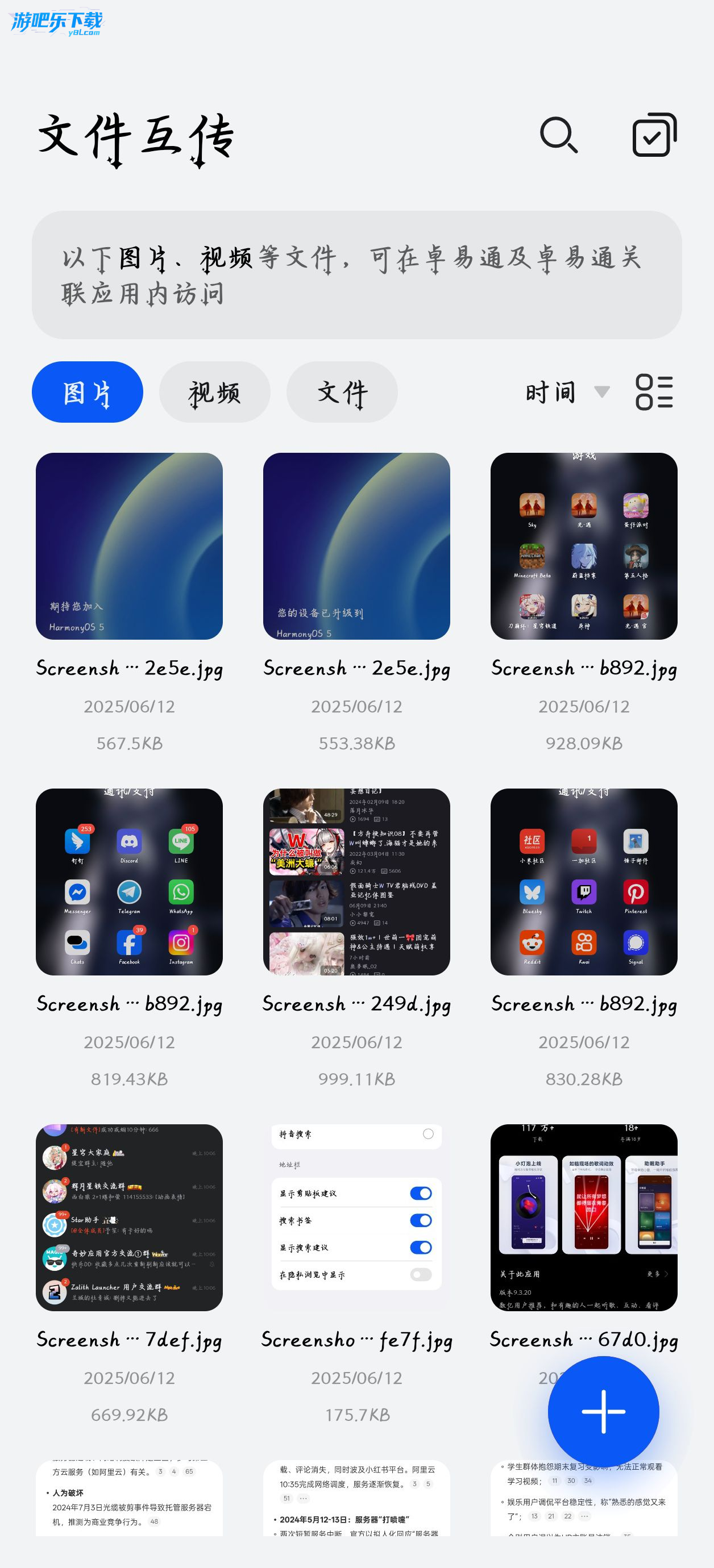Switch to the 视频 tab
Image resolution: width=714 pixels, height=1568 pixels.
pyautogui.click(x=214, y=393)
